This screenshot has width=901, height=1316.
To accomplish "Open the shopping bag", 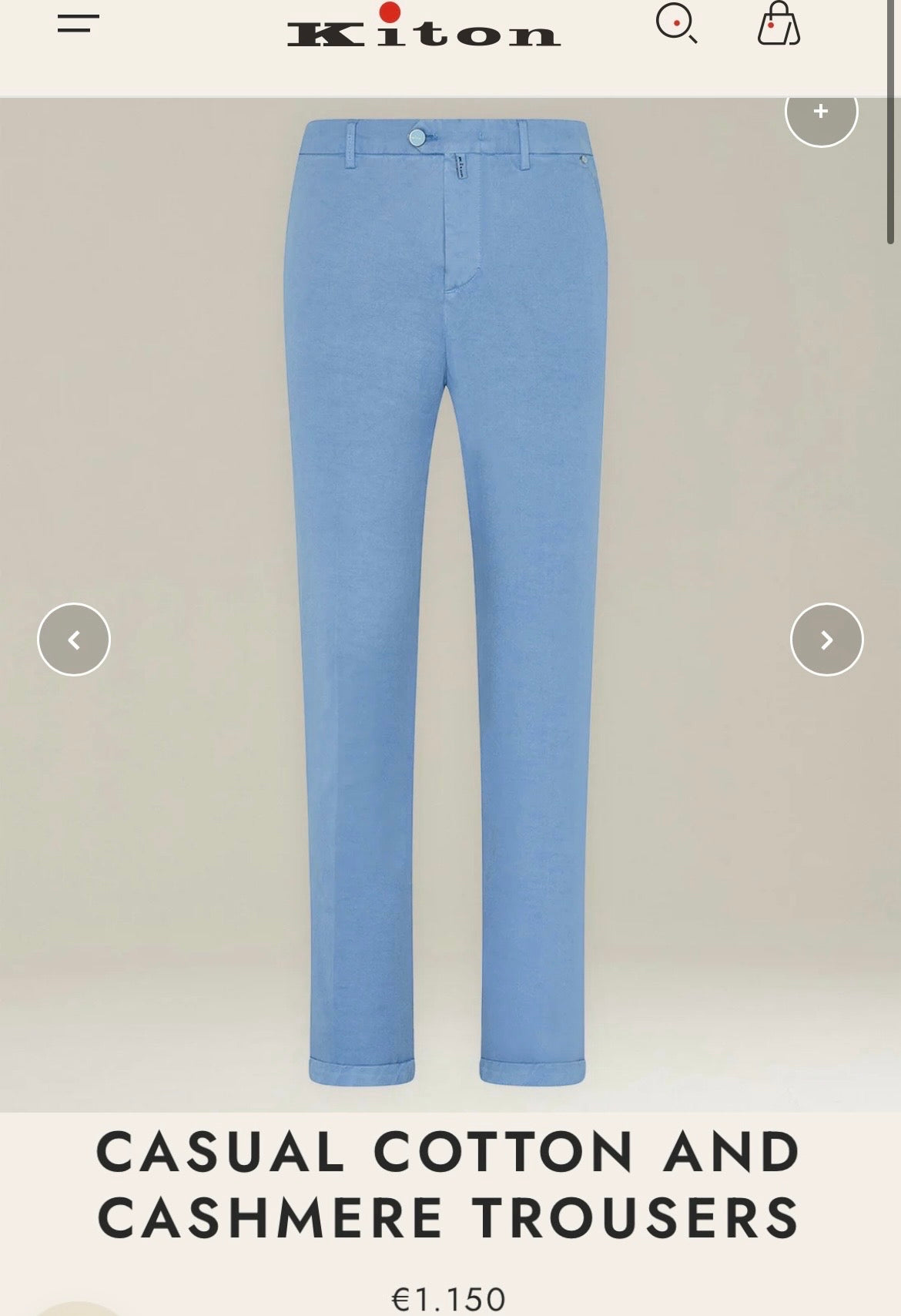I will [x=779, y=24].
